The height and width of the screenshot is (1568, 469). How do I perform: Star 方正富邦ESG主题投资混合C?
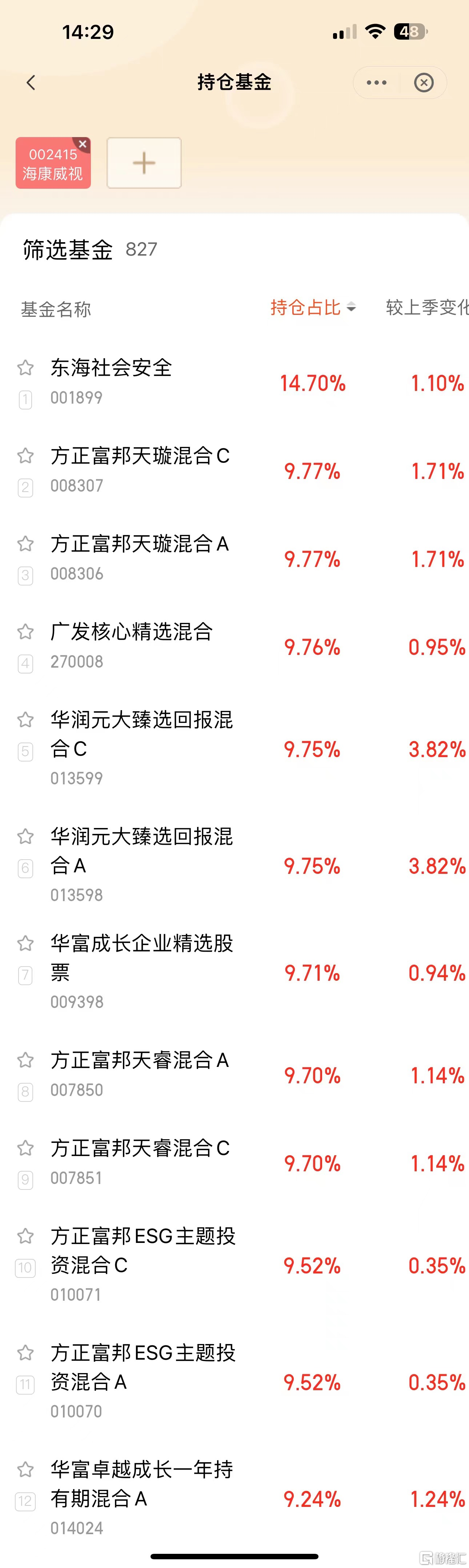pos(25,1236)
